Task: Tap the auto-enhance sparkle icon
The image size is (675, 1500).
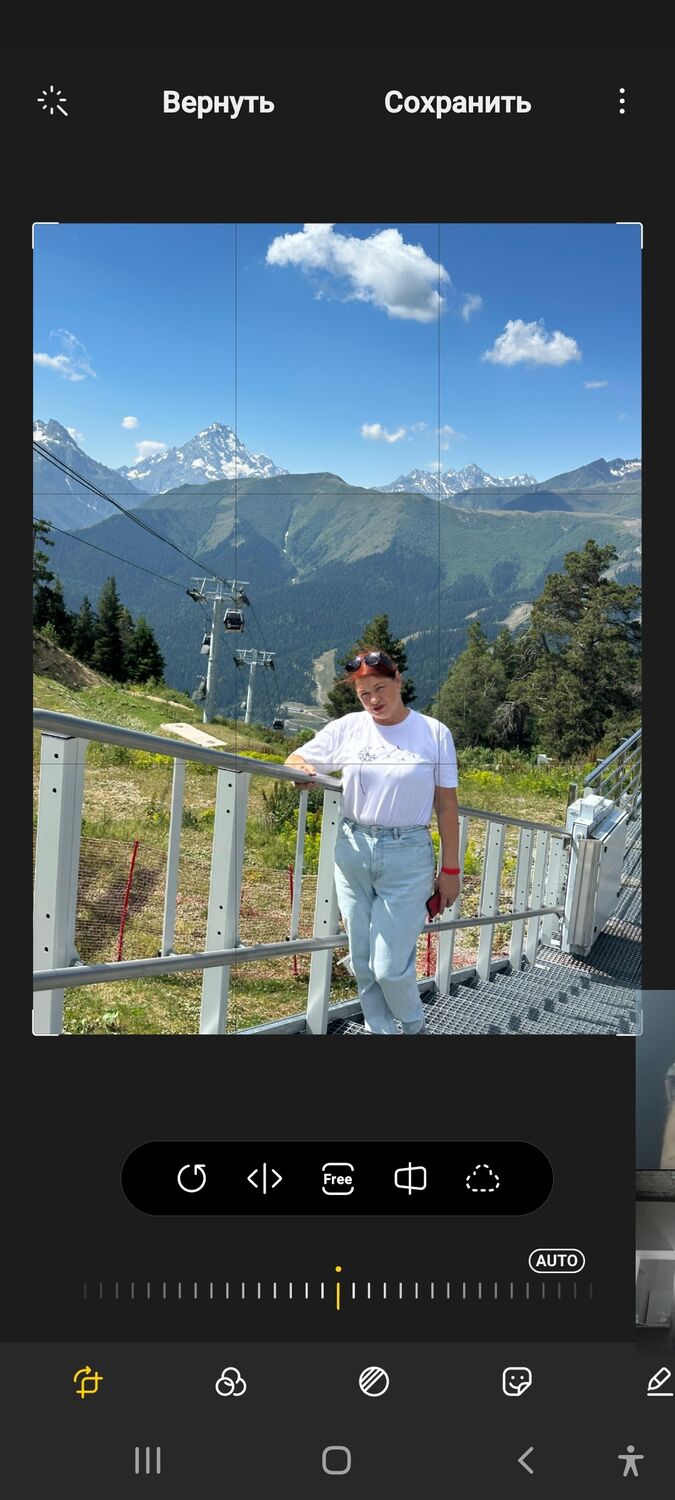Action: 53,101
